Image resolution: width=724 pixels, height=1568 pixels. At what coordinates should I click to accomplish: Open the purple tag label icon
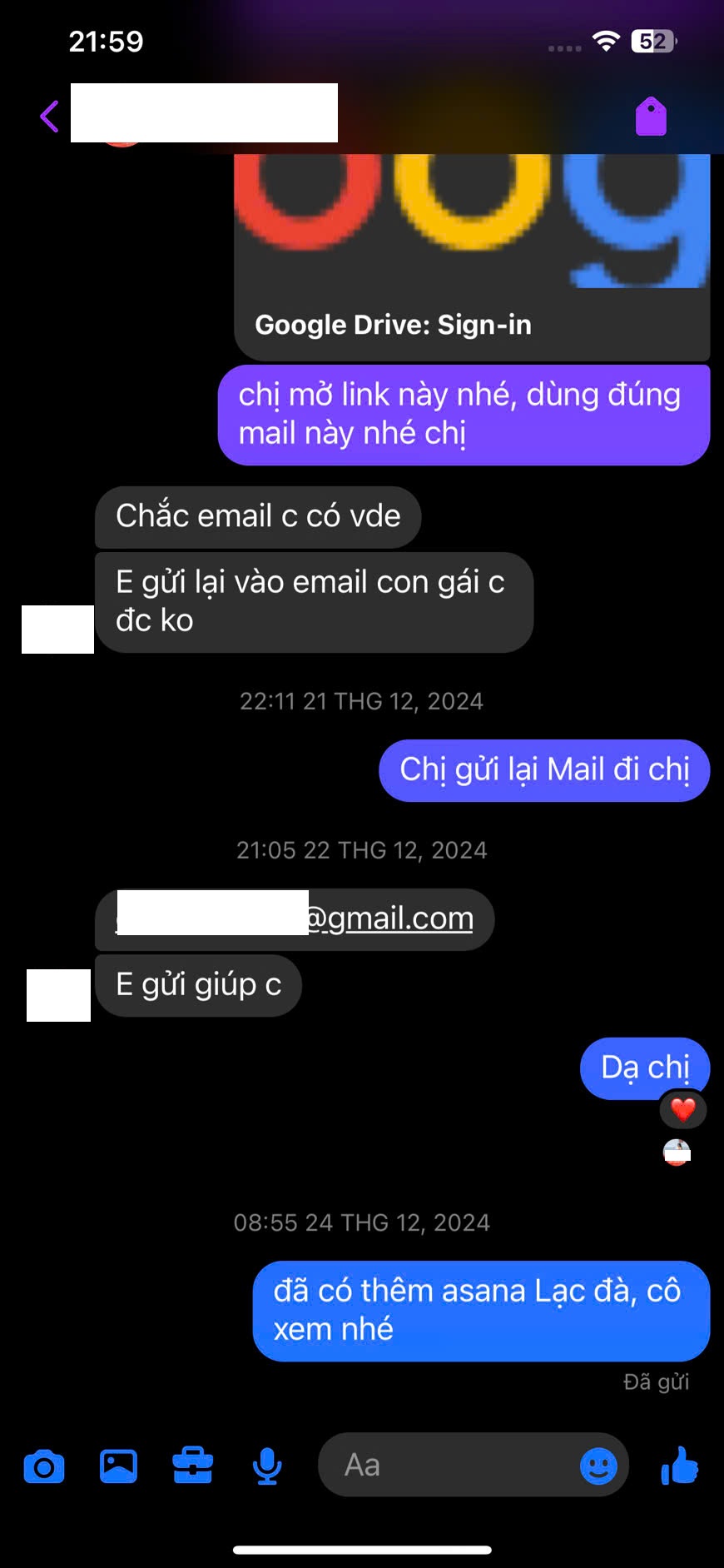pyautogui.click(x=651, y=117)
